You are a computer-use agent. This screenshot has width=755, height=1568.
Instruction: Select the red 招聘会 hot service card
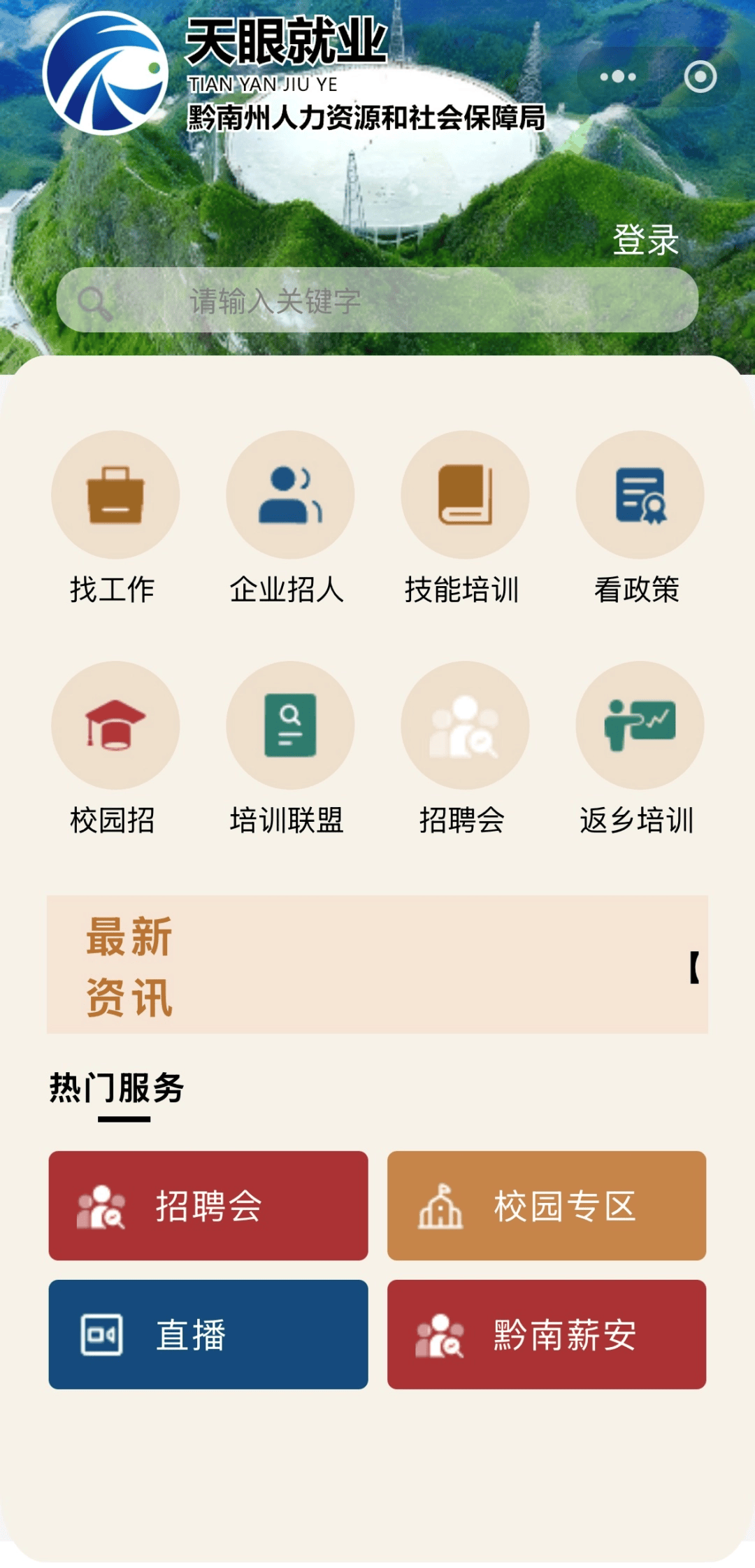pos(208,1206)
